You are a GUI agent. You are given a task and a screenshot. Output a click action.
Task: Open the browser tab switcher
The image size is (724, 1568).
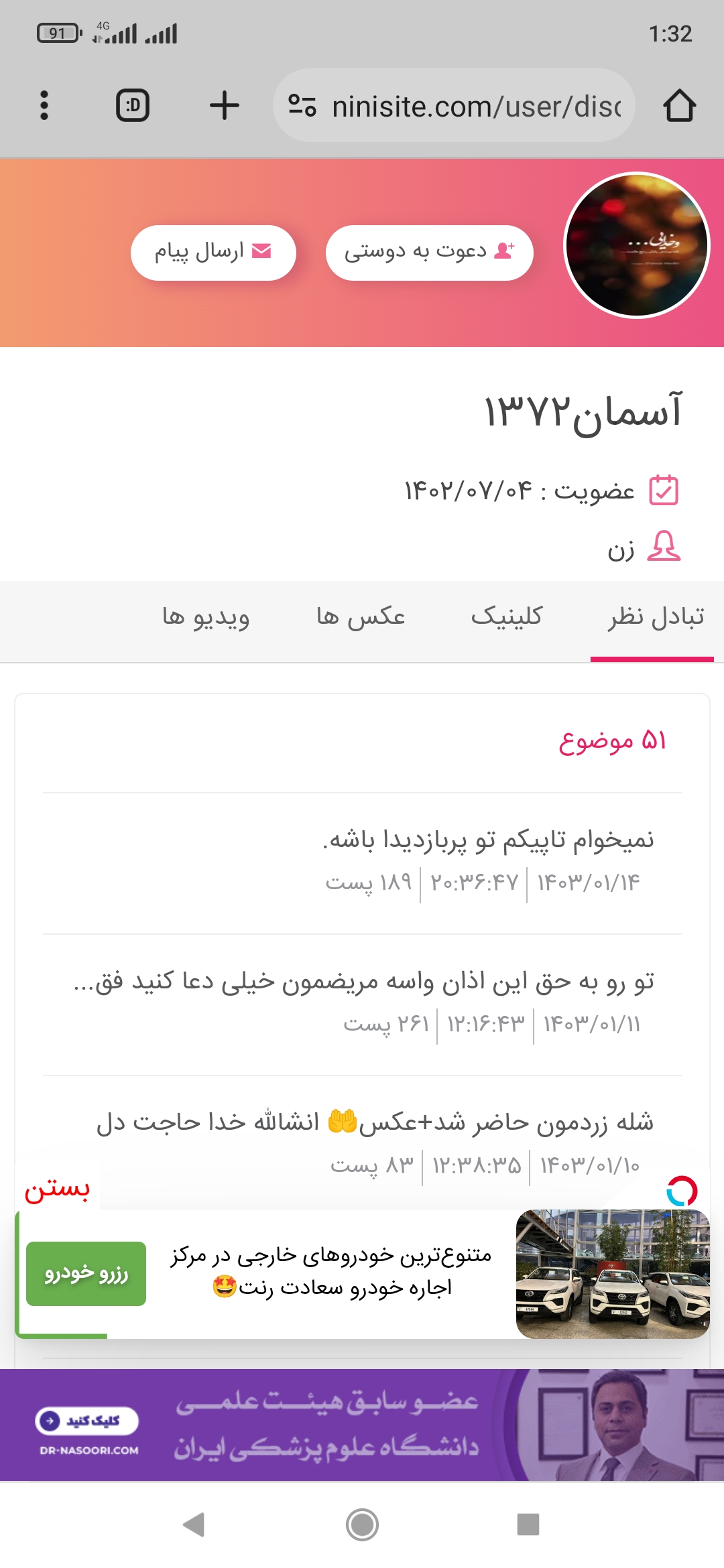(x=133, y=106)
